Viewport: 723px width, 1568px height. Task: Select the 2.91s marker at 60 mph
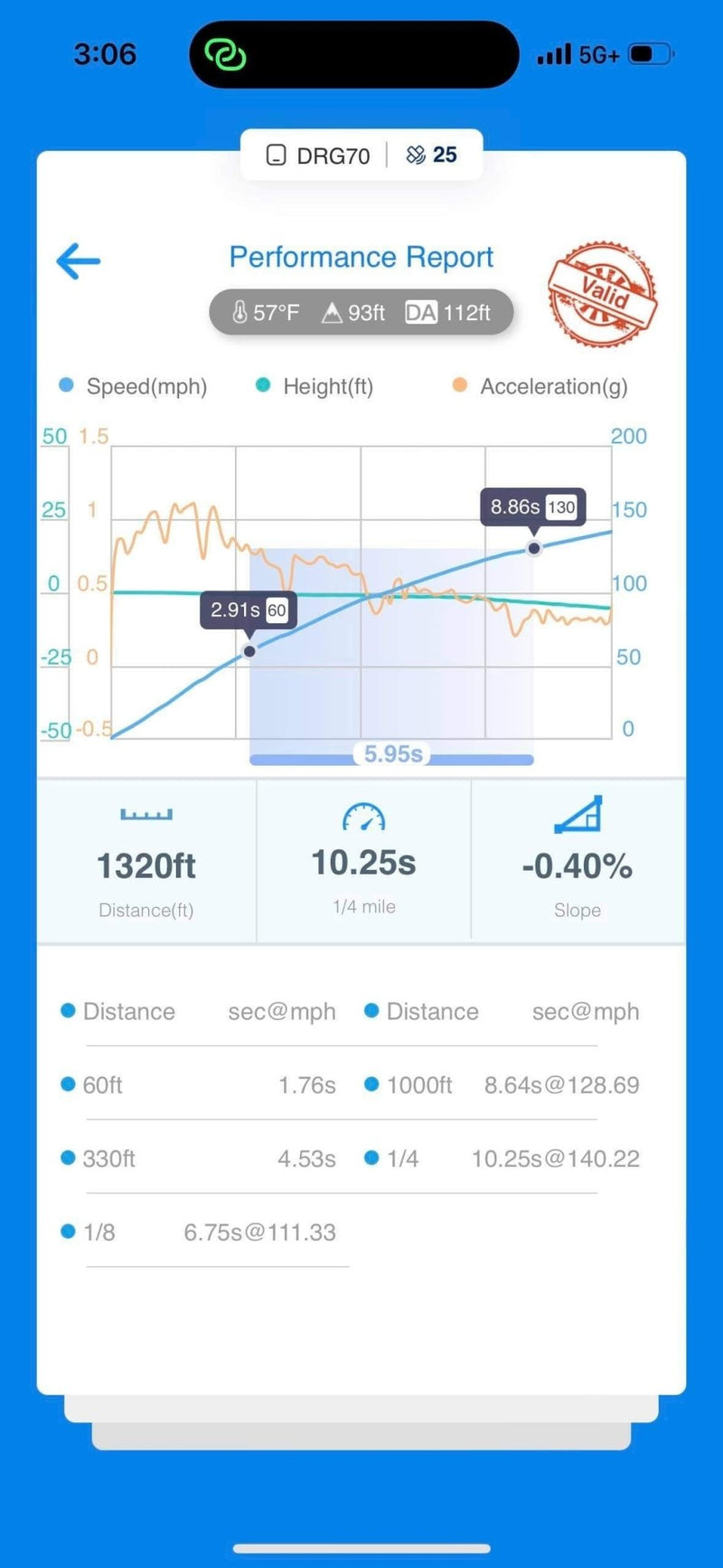(x=250, y=650)
